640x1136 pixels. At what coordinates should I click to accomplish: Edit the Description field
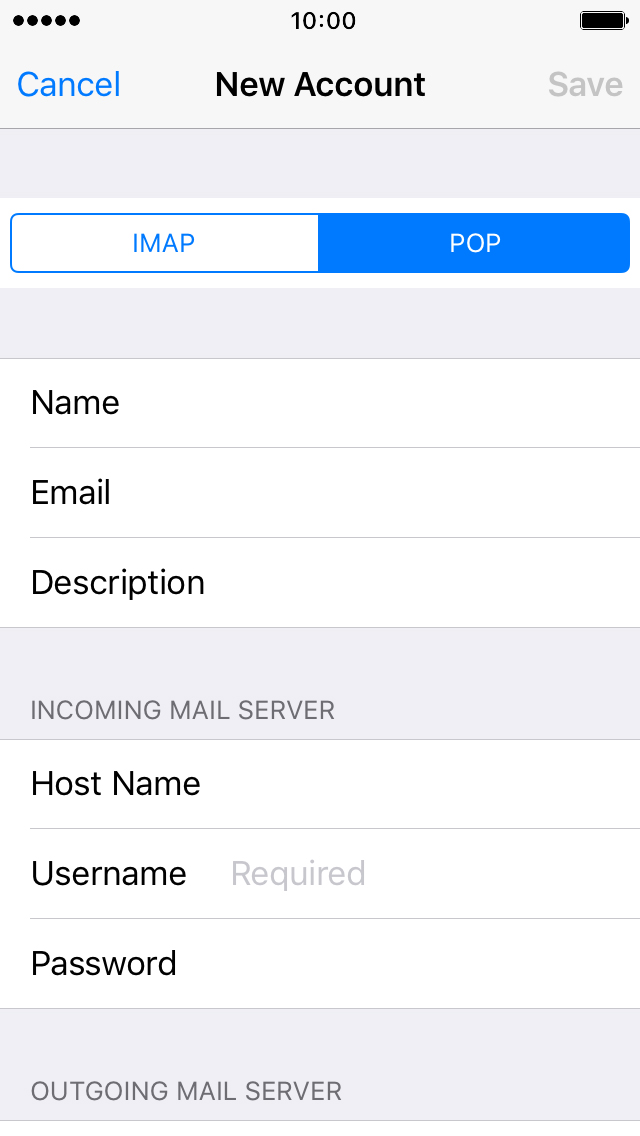[320, 582]
